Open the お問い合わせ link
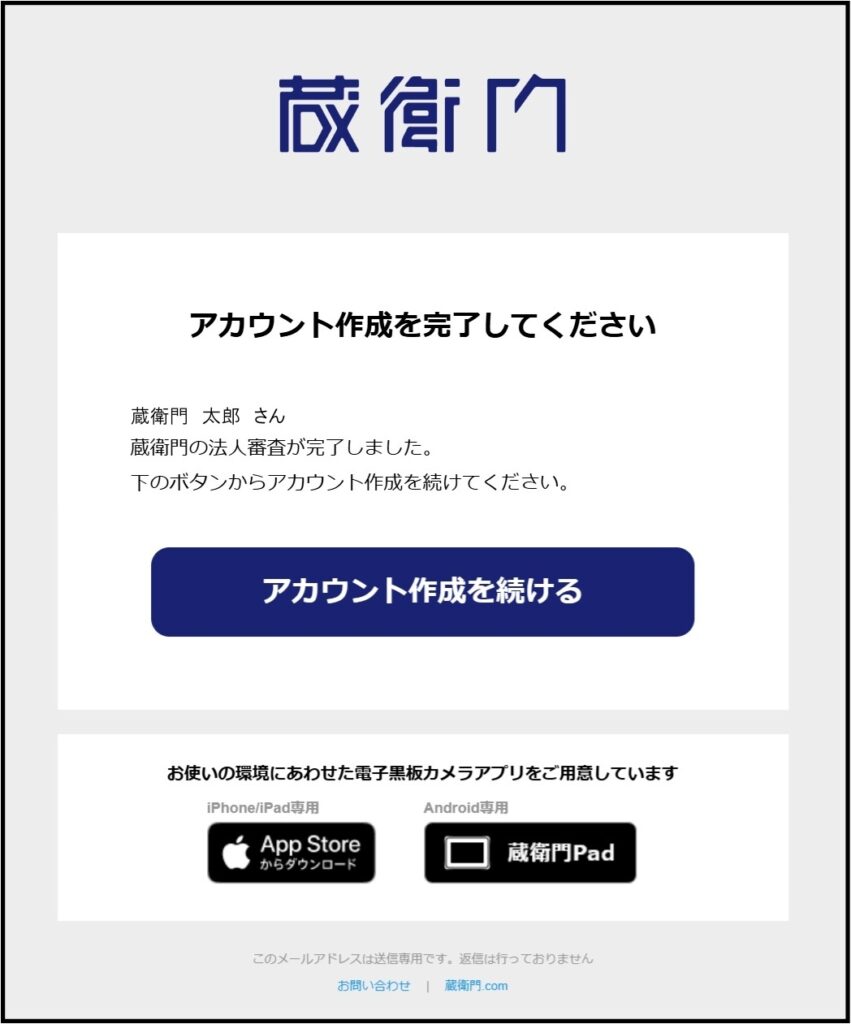The height and width of the screenshot is (1024, 851). click(373, 986)
